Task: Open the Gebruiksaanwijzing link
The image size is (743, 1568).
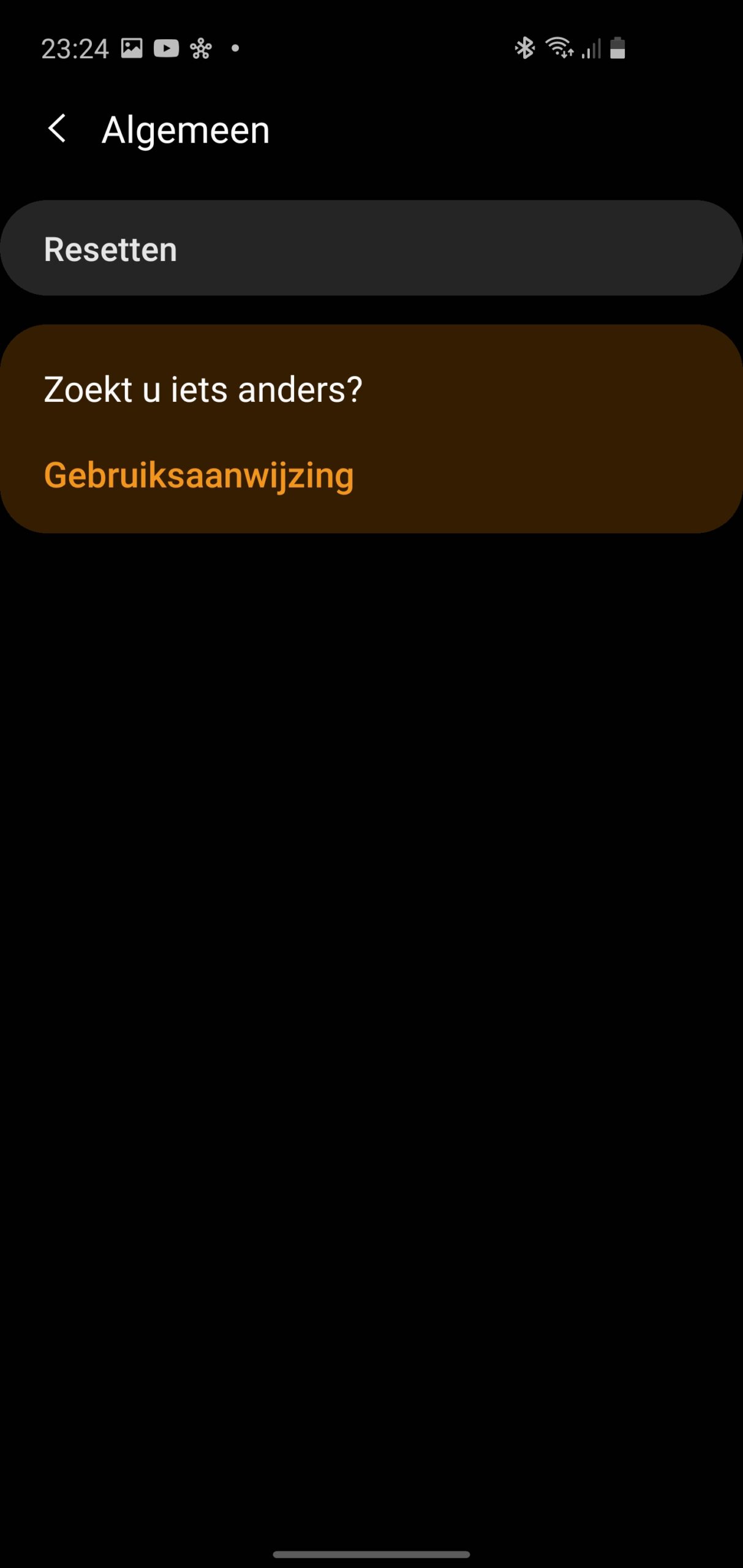Action: (x=198, y=475)
